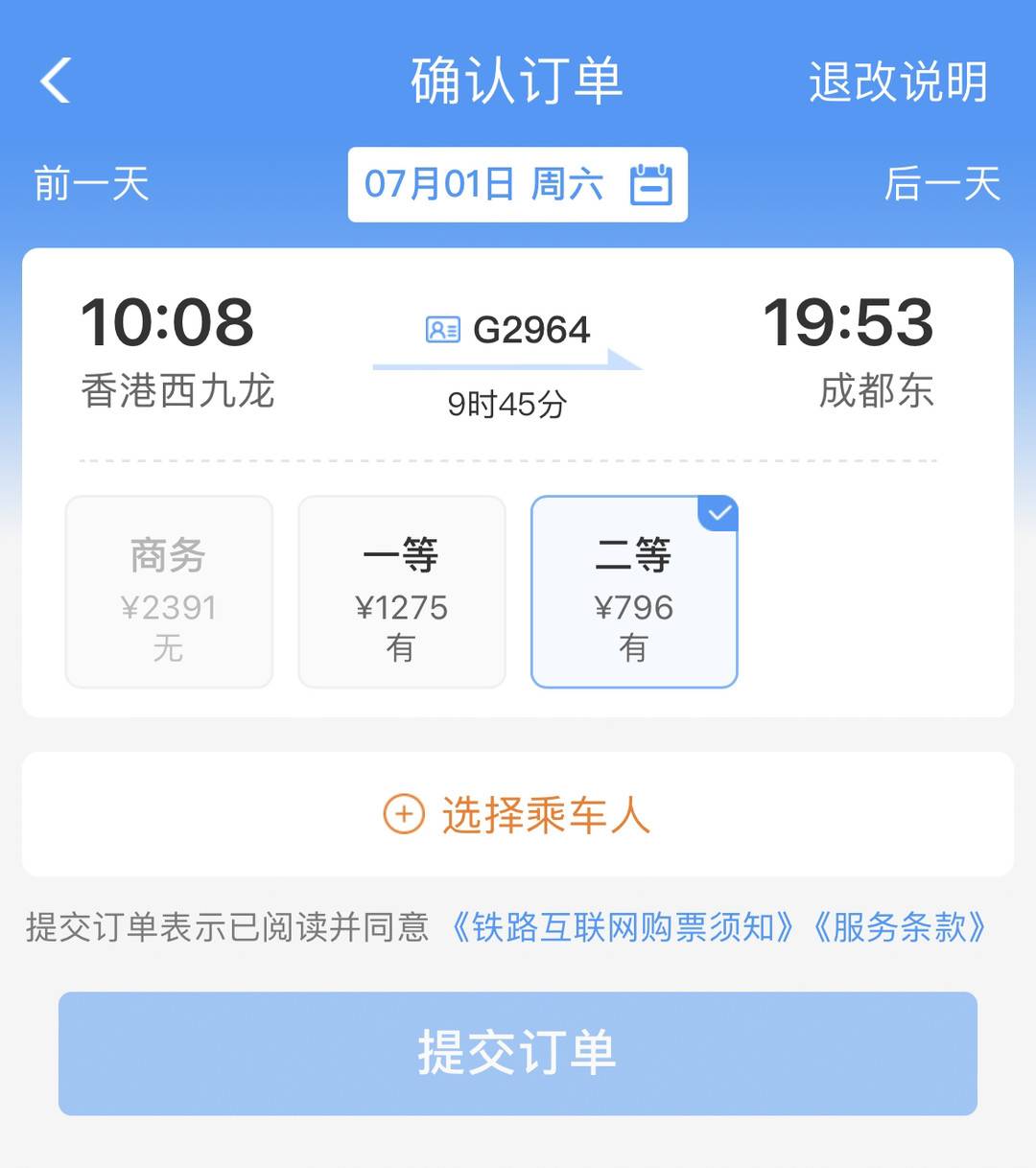This screenshot has height=1168, width=1036.
Task: Open stop details for train G2964
Action: click(x=508, y=332)
